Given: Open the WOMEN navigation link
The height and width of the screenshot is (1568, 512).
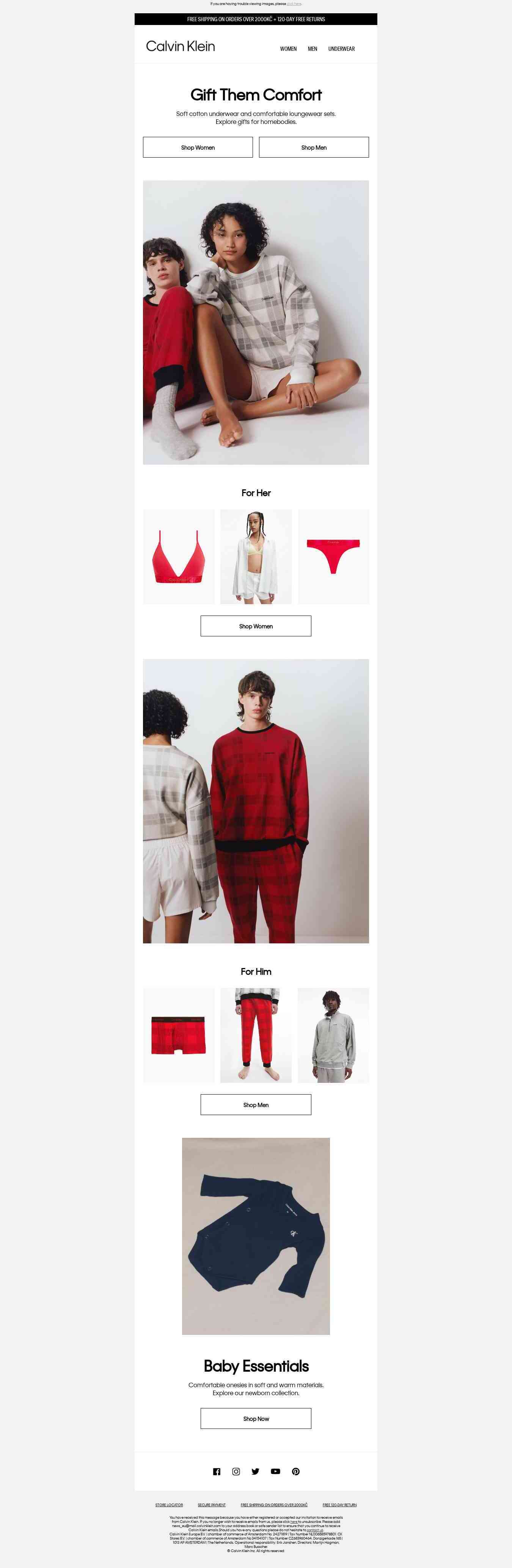Looking at the screenshot, I should pyautogui.click(x=288, y=49).
